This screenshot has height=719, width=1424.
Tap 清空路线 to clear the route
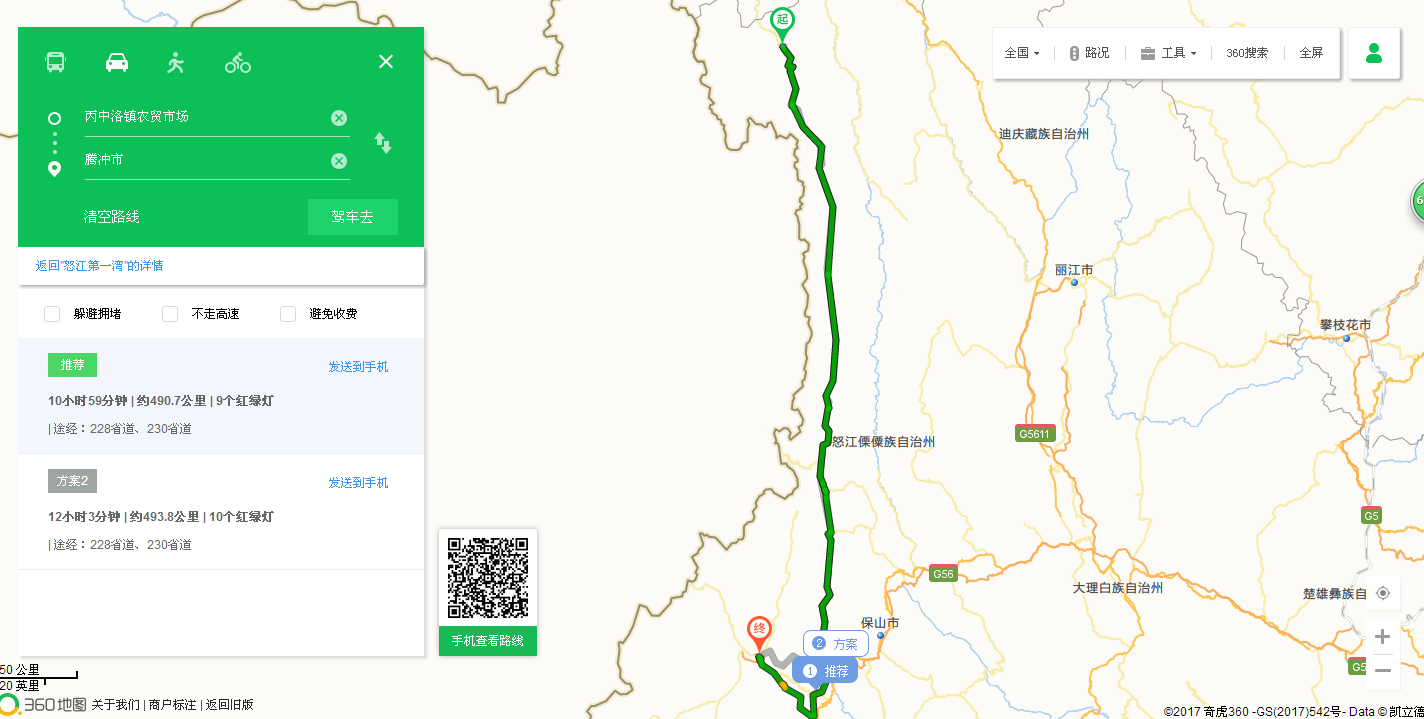[112, 217]
